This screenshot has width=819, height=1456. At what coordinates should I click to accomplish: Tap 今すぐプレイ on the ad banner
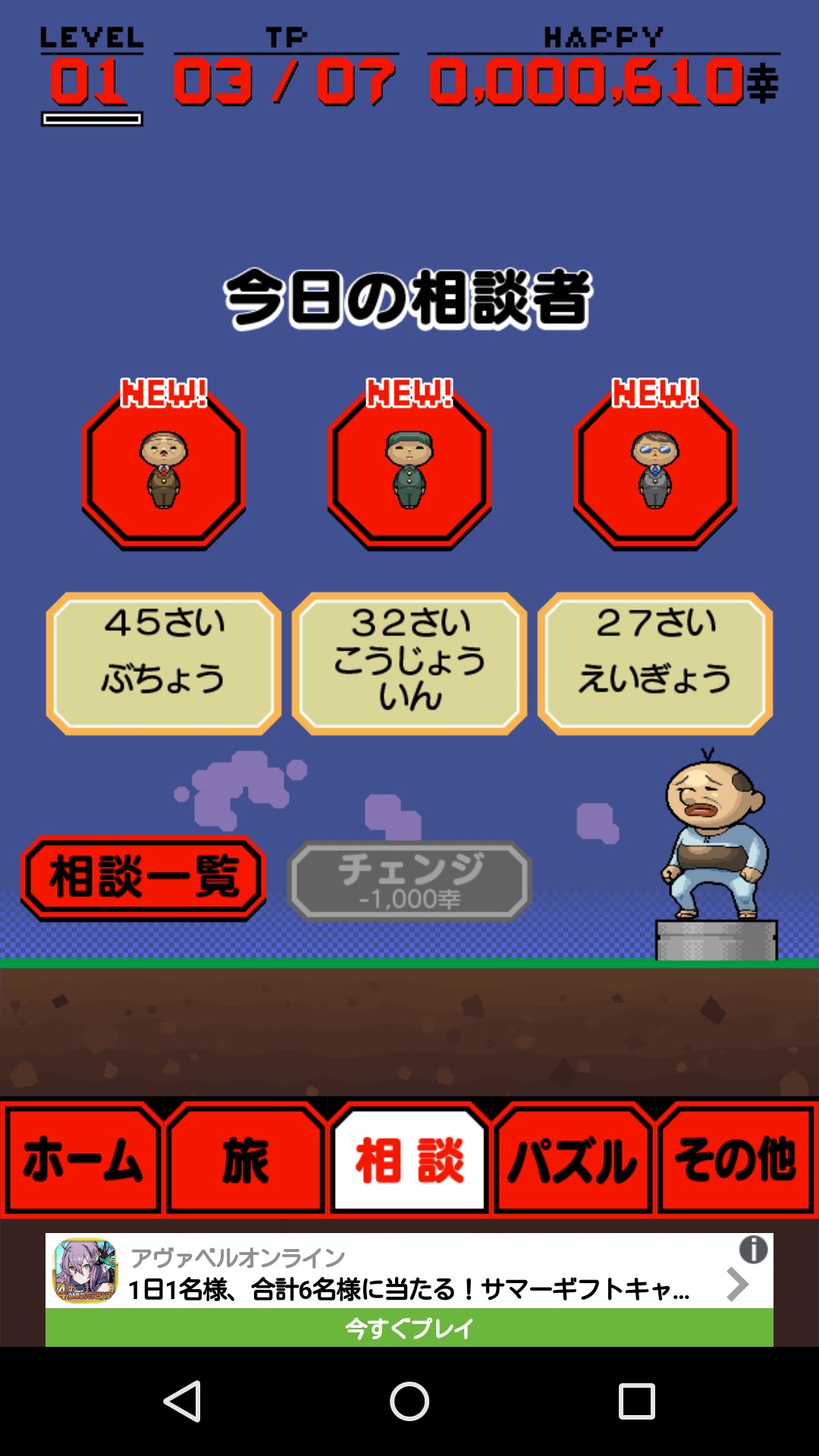pos(409,1328)
